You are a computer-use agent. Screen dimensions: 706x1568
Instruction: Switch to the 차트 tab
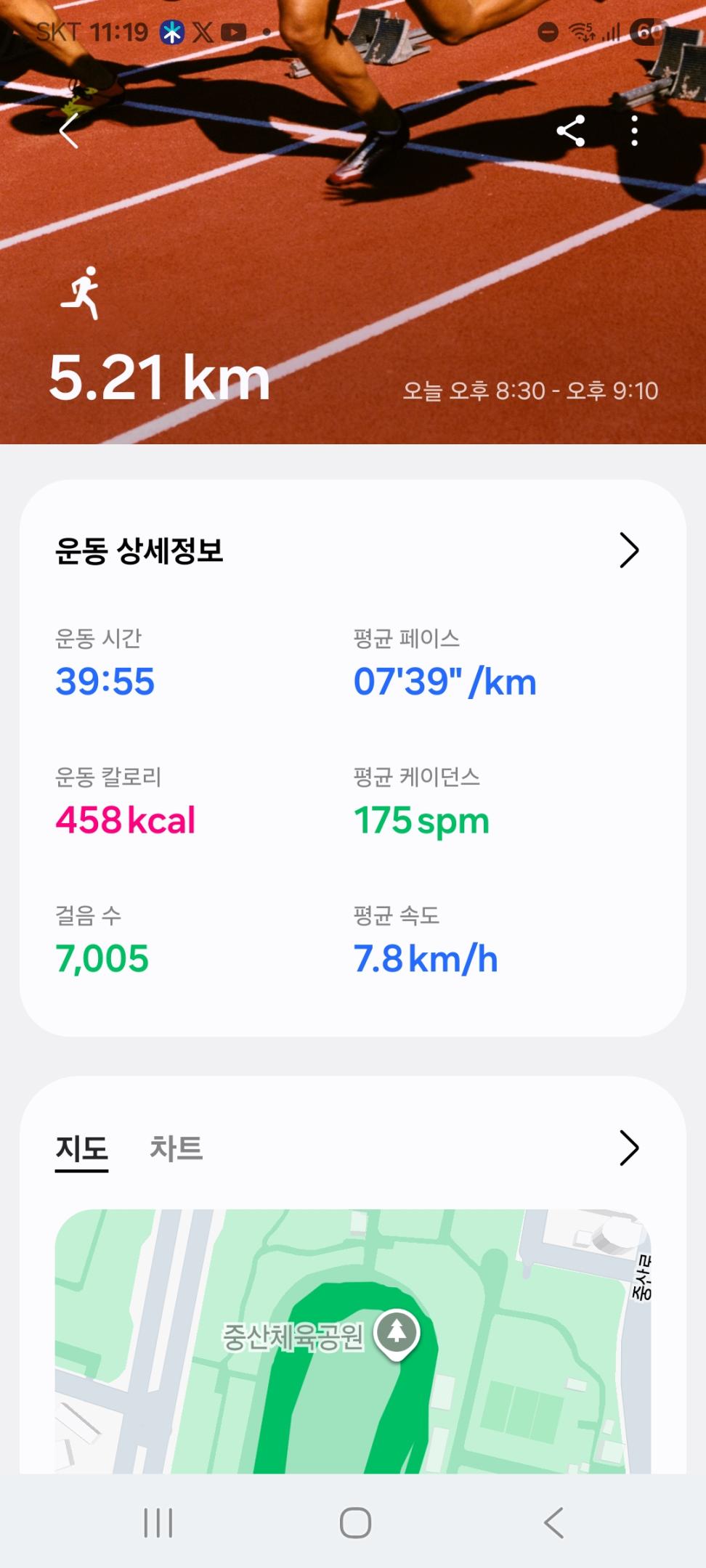pyautogui.click(x=176, y=1148)
